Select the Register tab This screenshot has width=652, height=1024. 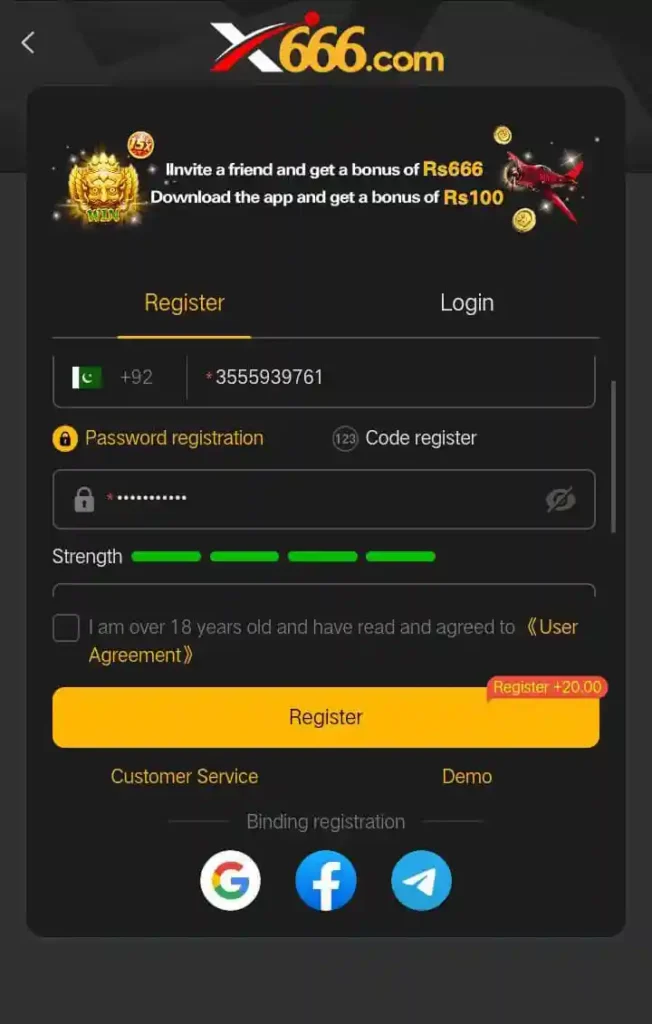pos(184,303)
